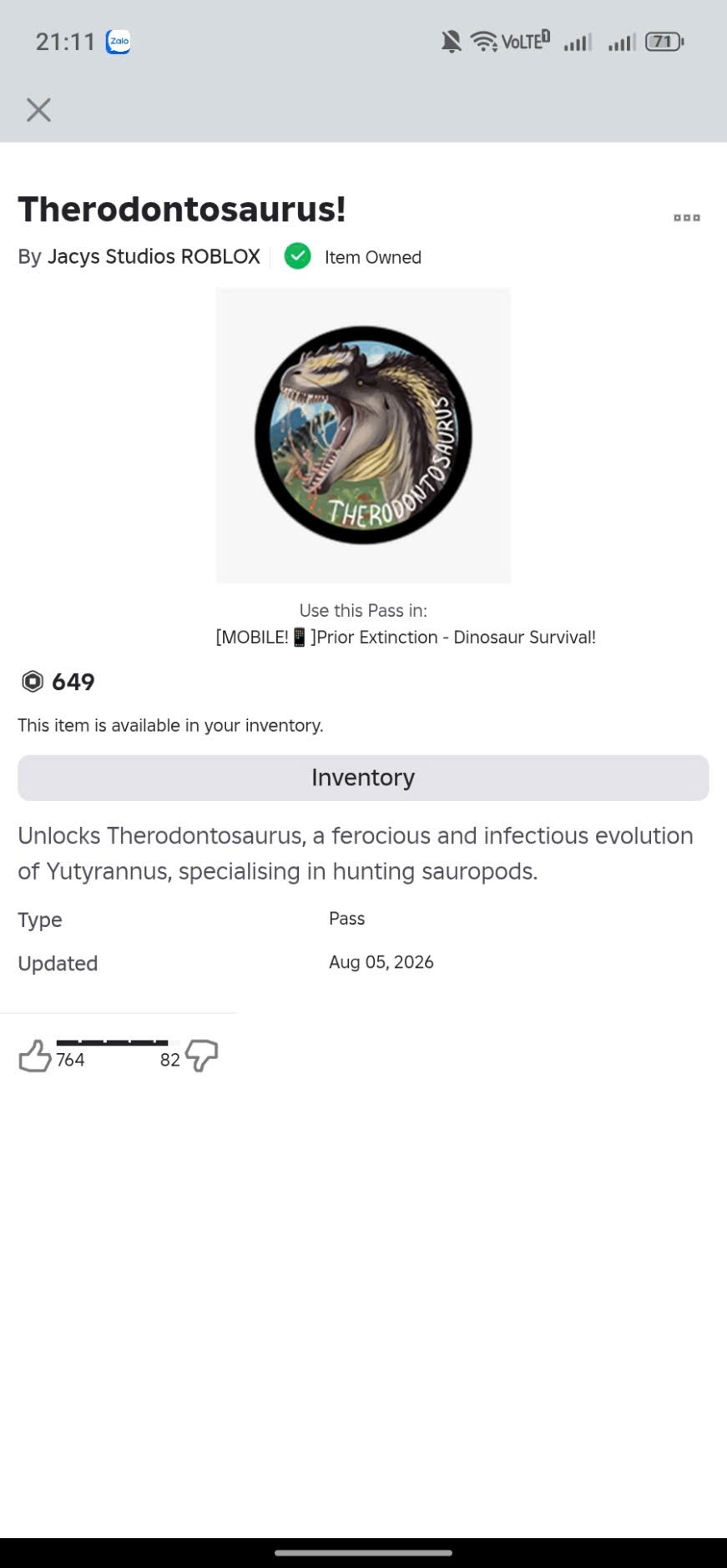Close the pass details page
Image resolution: width=727 pixels, height=1568 pixels.
38,110
